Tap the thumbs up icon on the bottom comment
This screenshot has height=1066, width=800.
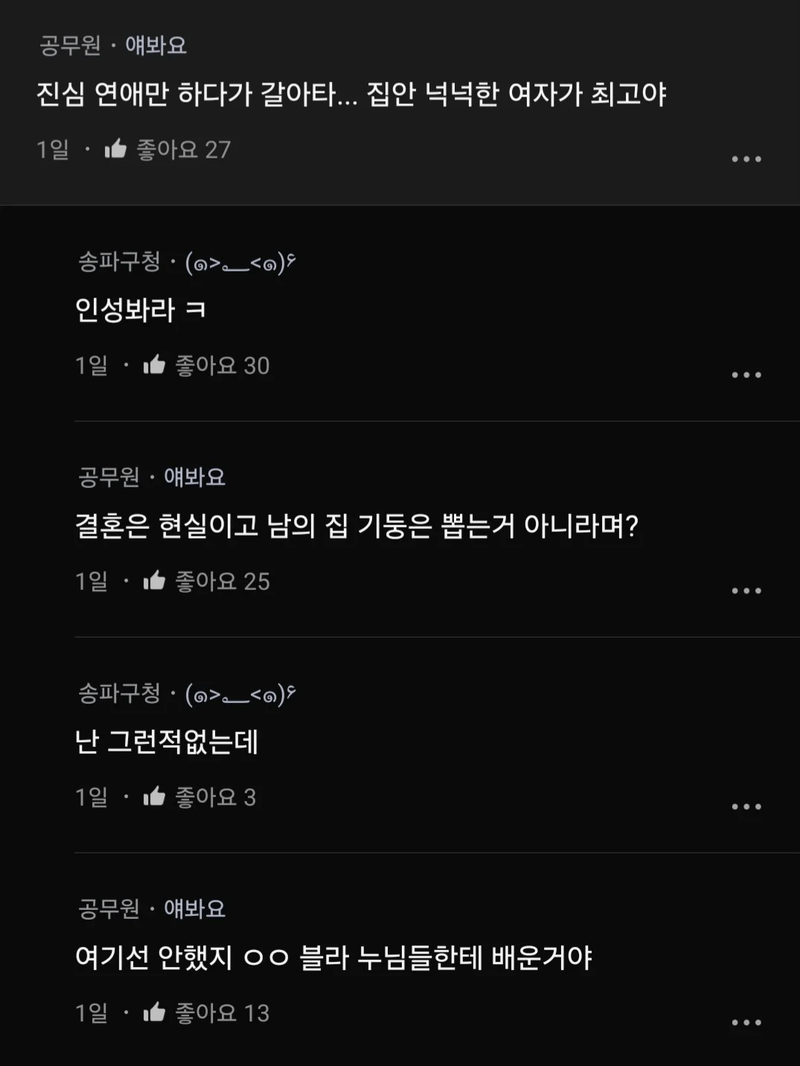[157, 1013]
